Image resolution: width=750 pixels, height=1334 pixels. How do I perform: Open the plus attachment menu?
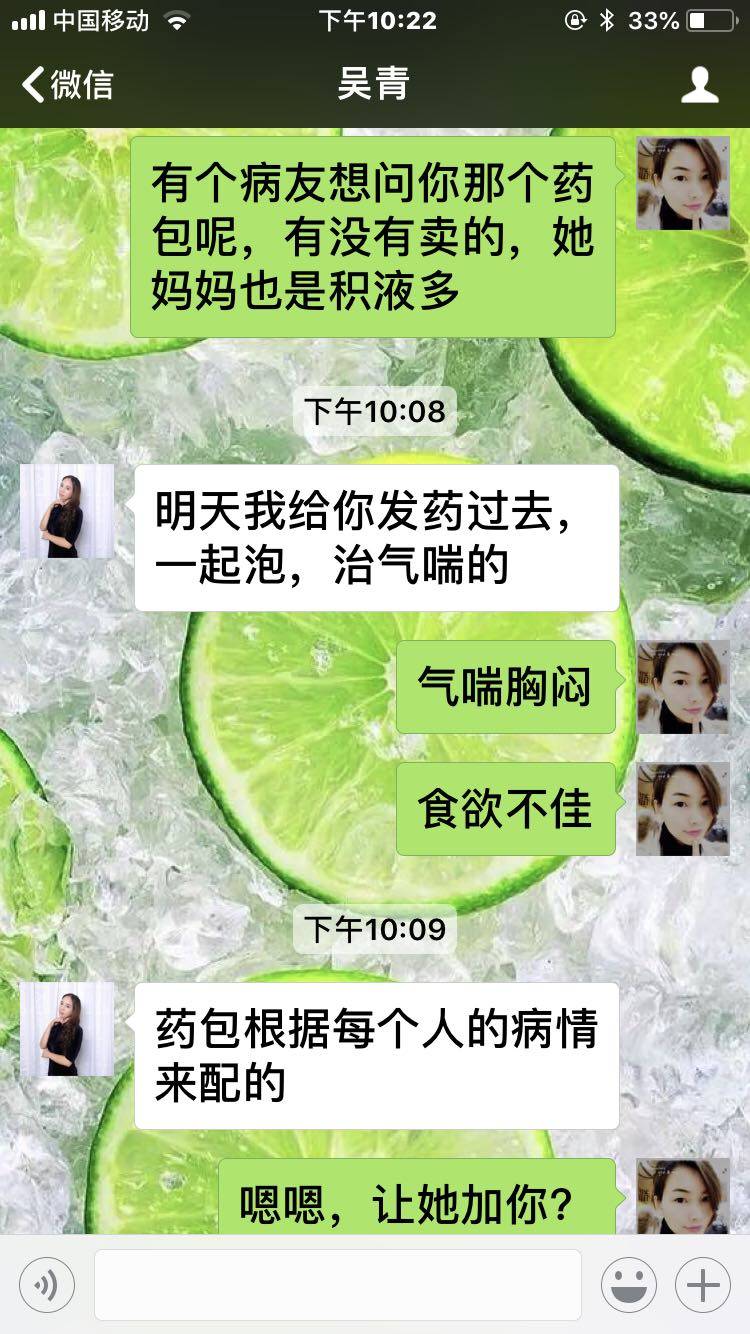pos(703,1284)
